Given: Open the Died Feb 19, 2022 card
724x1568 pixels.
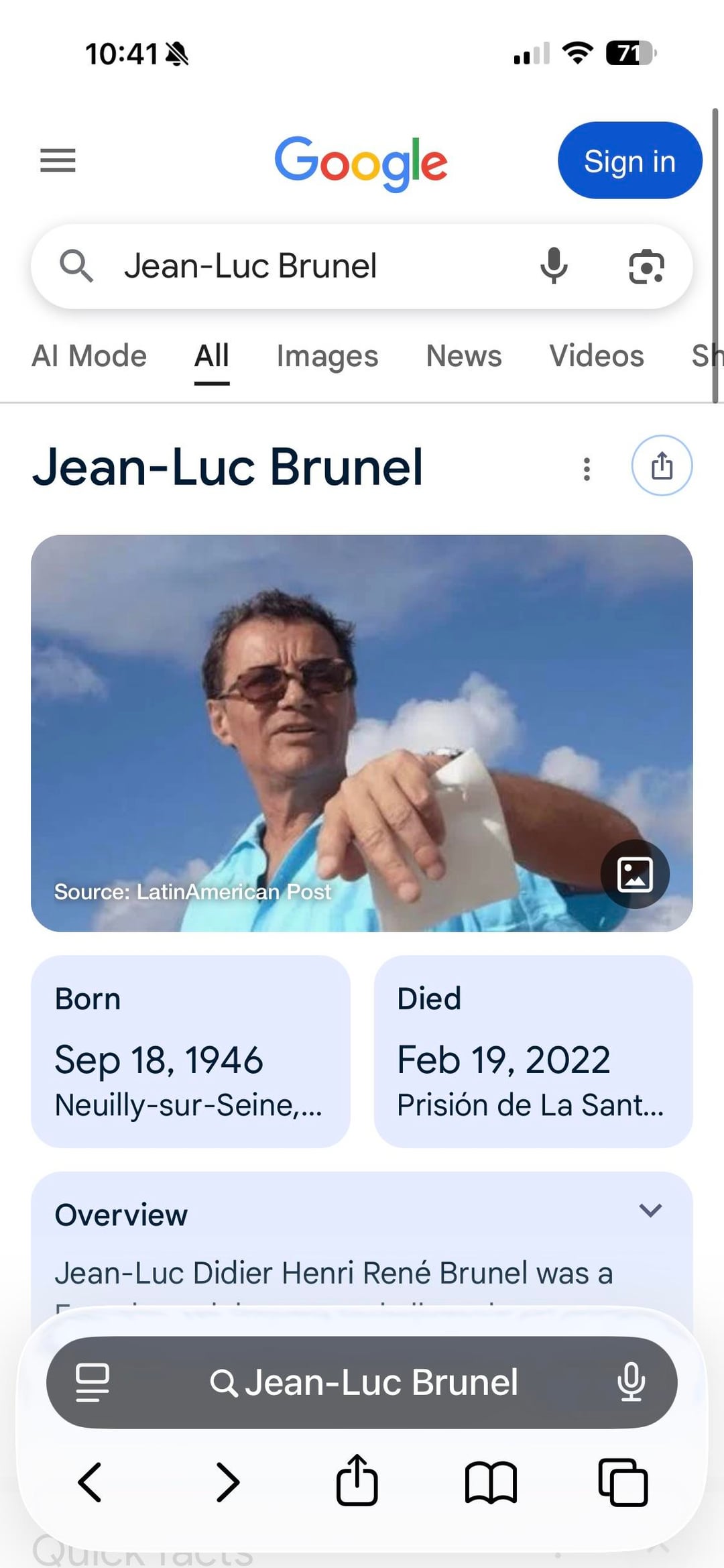Looking at the screenshot, I should coord(533,1052).
